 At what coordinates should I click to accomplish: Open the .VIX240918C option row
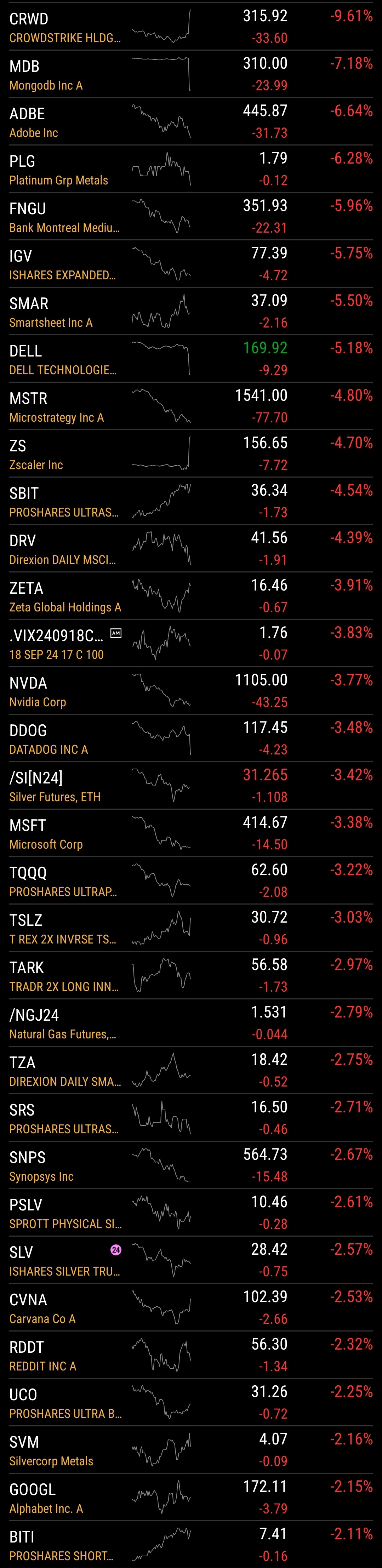(x=191, y=643)
